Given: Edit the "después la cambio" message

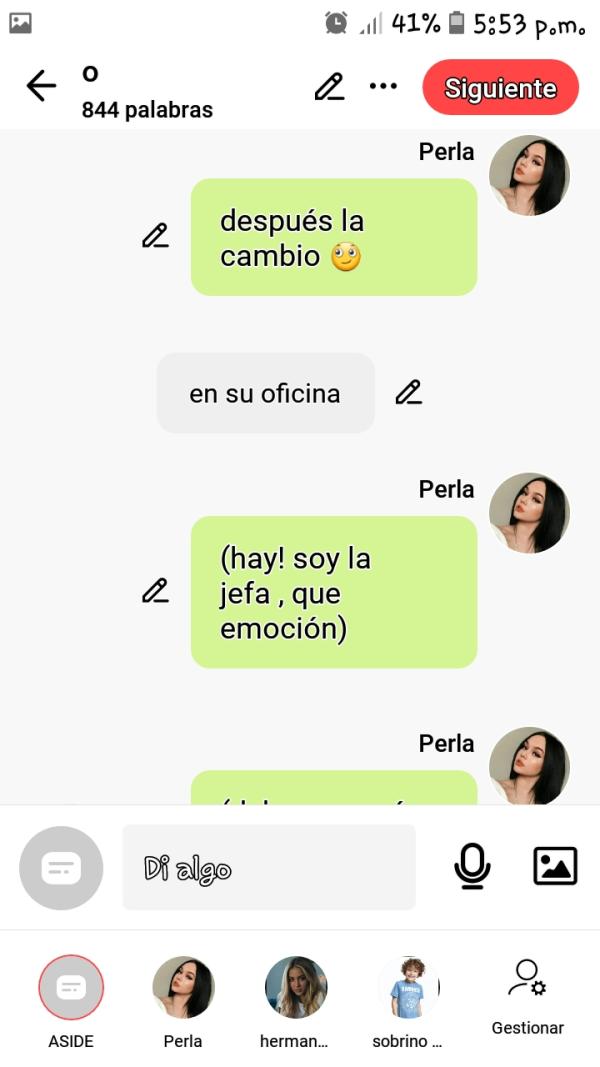Looking at the screenshot, I should click(x=155, y=236).
